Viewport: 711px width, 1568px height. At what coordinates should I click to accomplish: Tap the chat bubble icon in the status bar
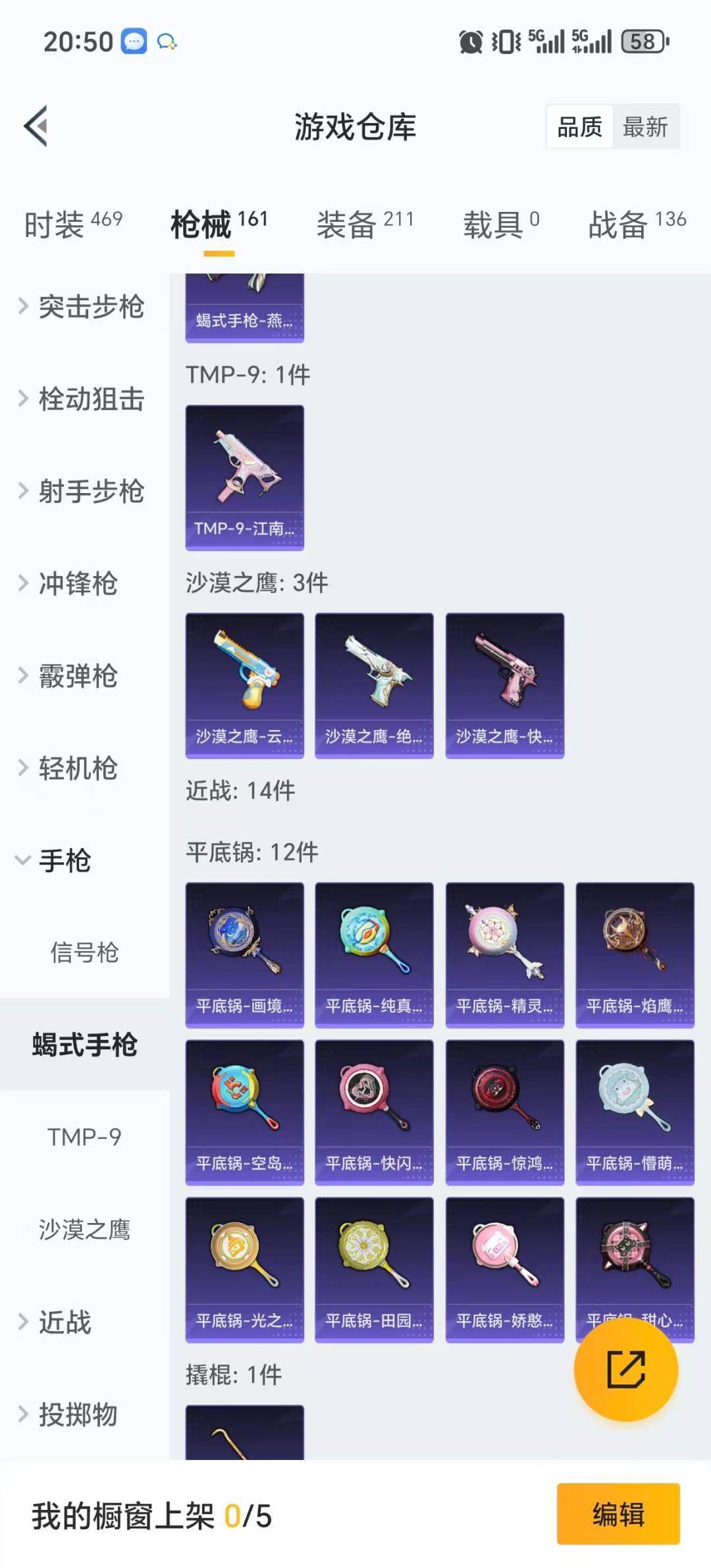134,41
